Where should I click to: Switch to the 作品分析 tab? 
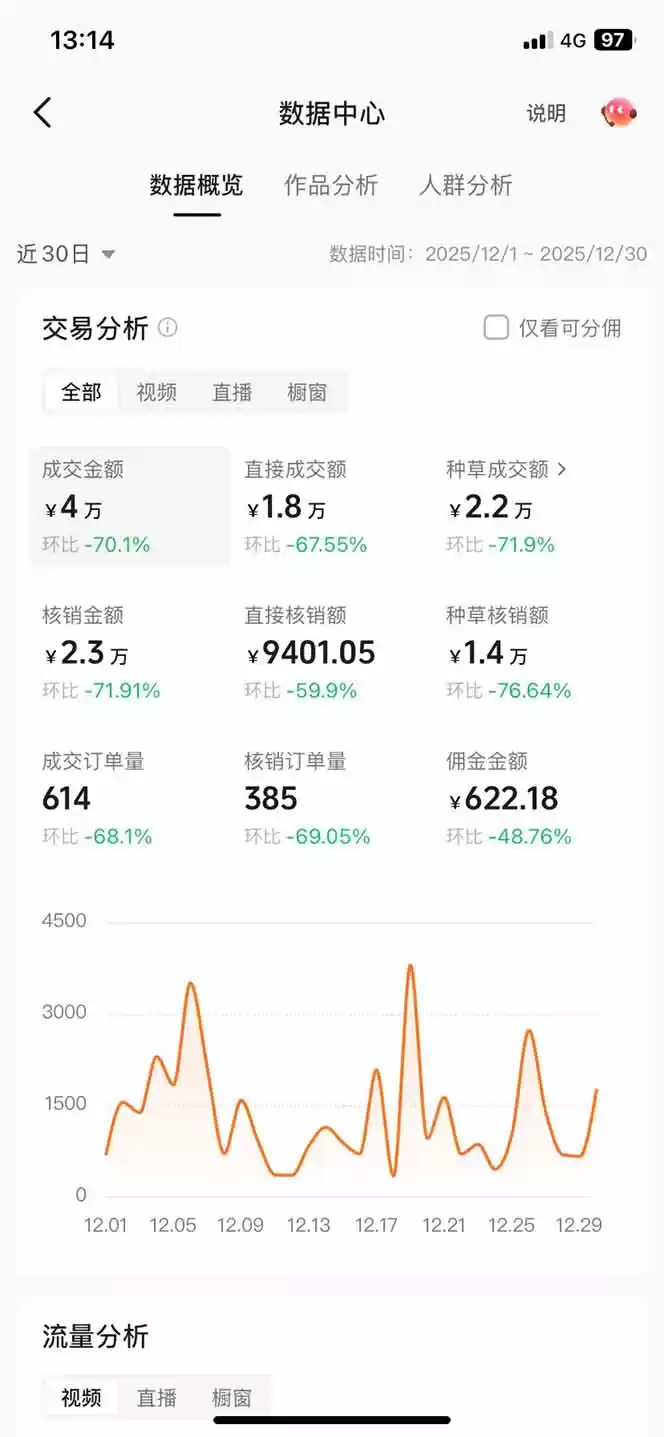pyautogui.click(x=331, y=185)
